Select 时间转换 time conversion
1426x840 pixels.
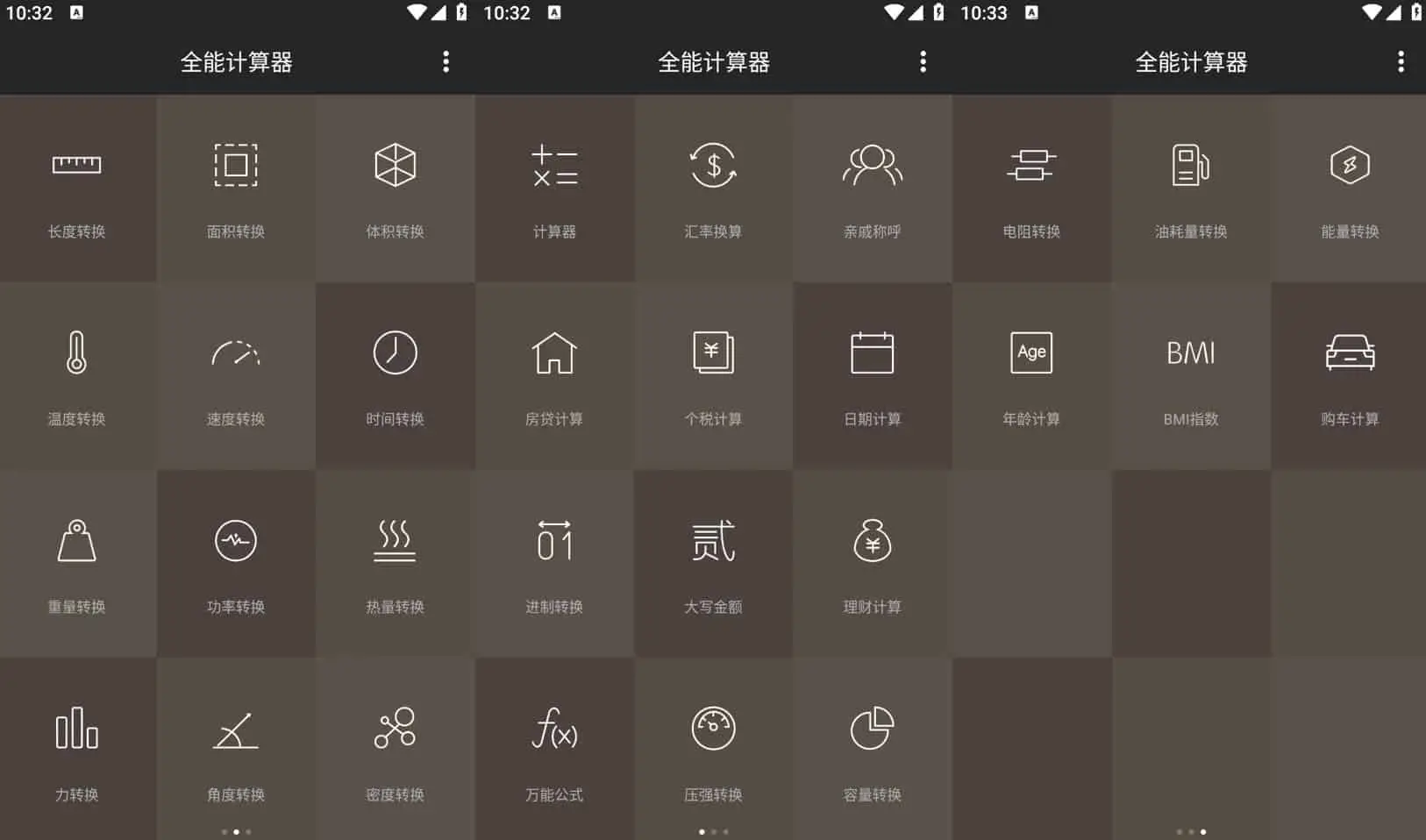point(395,376)
